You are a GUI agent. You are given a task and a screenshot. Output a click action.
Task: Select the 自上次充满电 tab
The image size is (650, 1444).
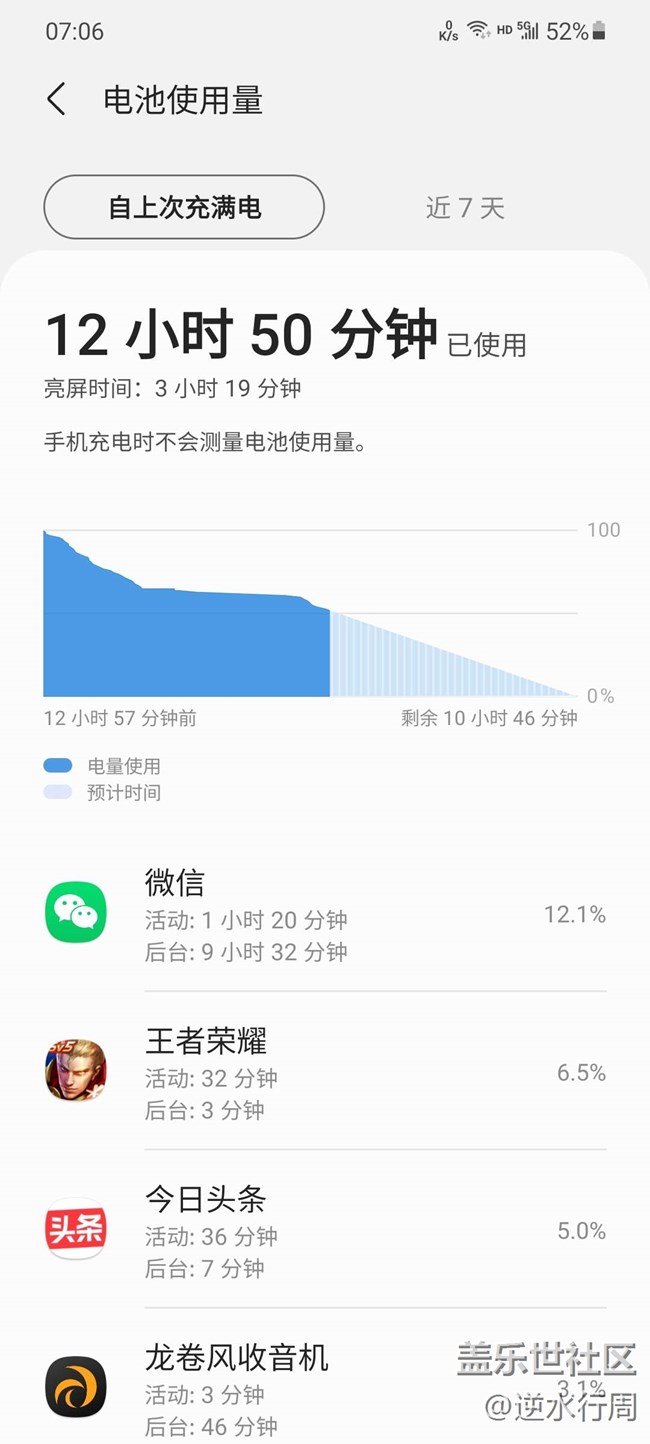pyautogui.click(x=184, y=207)
